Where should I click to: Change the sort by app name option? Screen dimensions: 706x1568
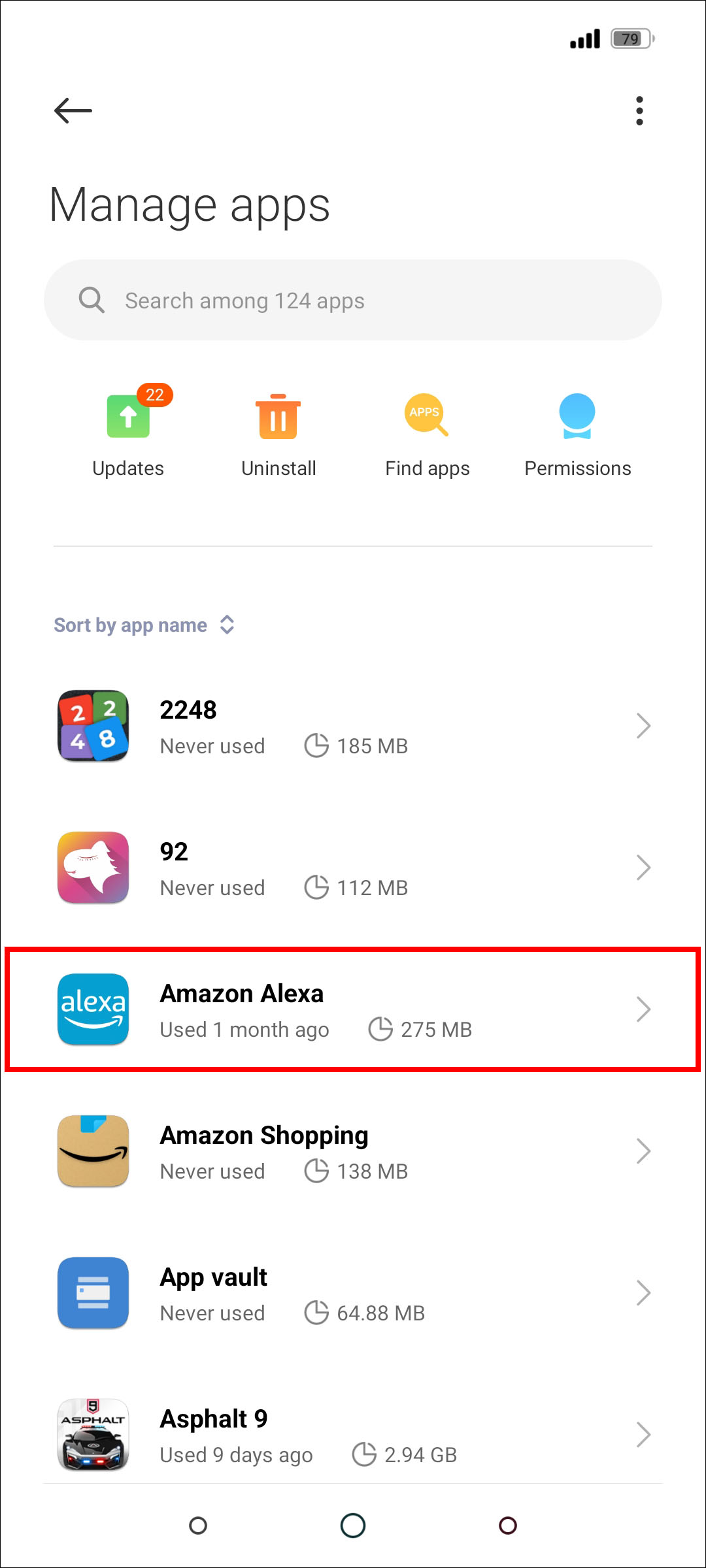[144, 625]
